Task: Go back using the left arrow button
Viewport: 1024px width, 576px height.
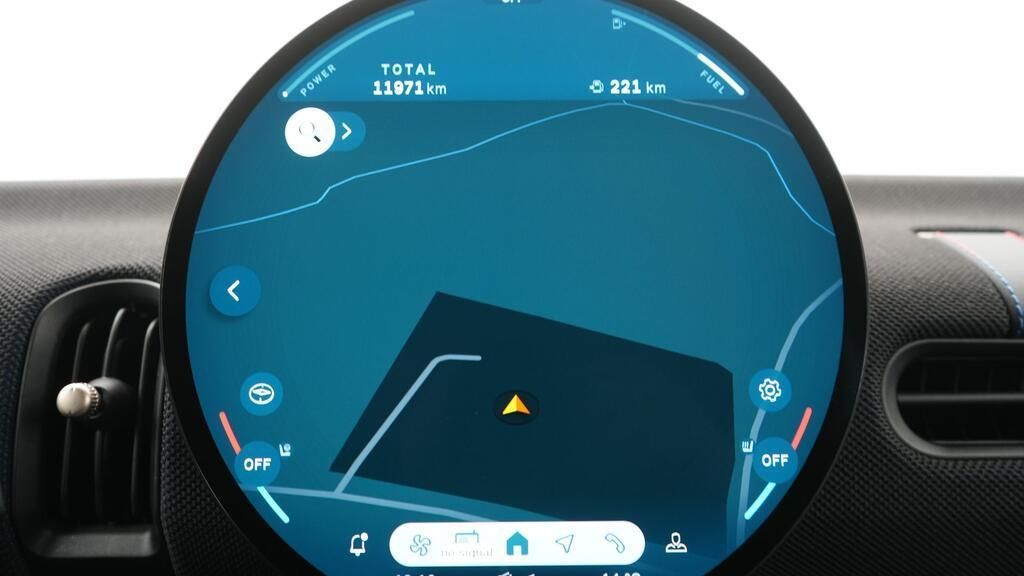Action: click(235, 291)
